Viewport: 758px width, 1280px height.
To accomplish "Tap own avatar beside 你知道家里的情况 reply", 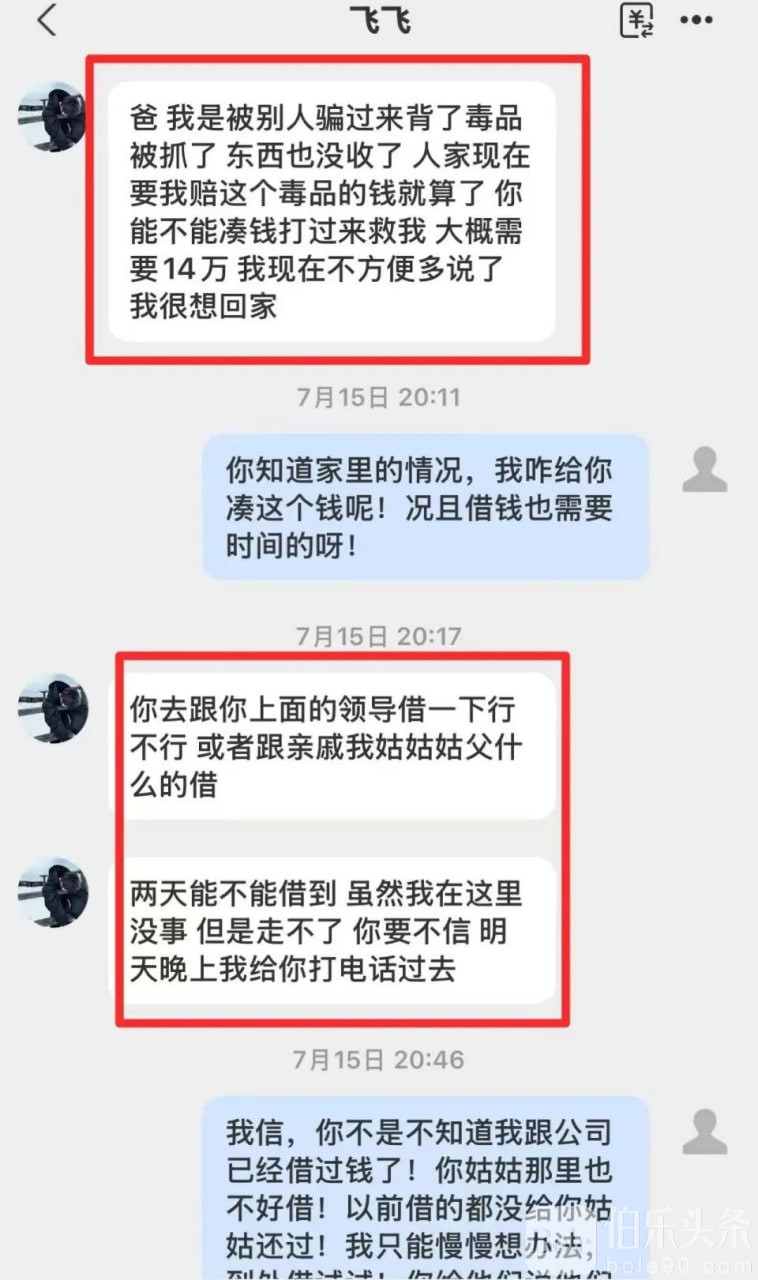I will point(705,470).
